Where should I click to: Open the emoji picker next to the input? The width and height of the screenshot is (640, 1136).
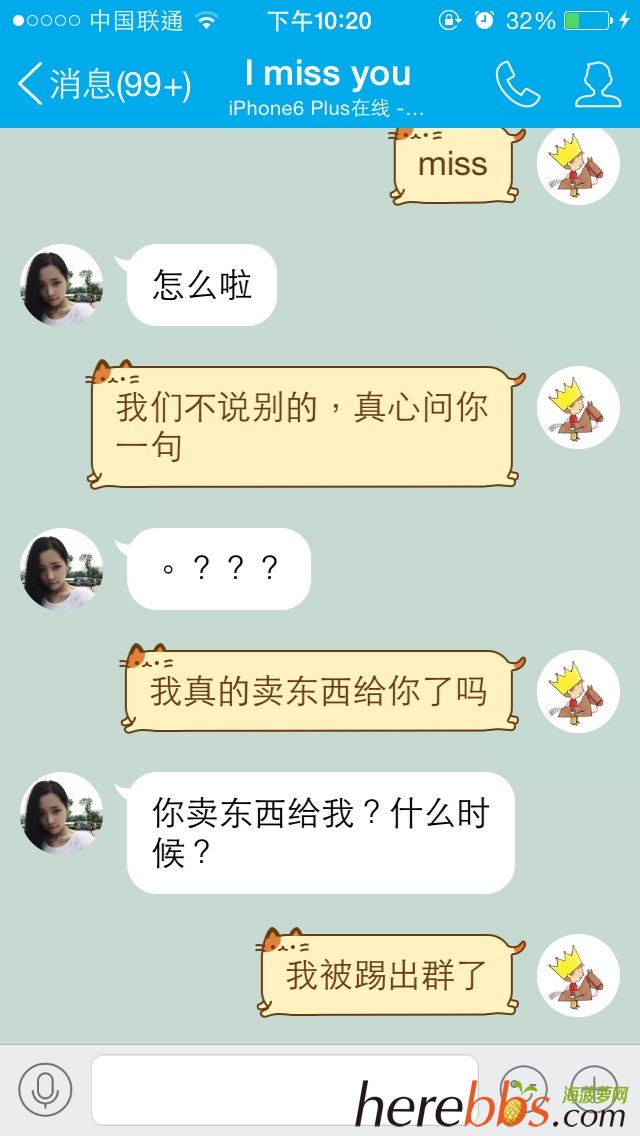point(524,1089)
